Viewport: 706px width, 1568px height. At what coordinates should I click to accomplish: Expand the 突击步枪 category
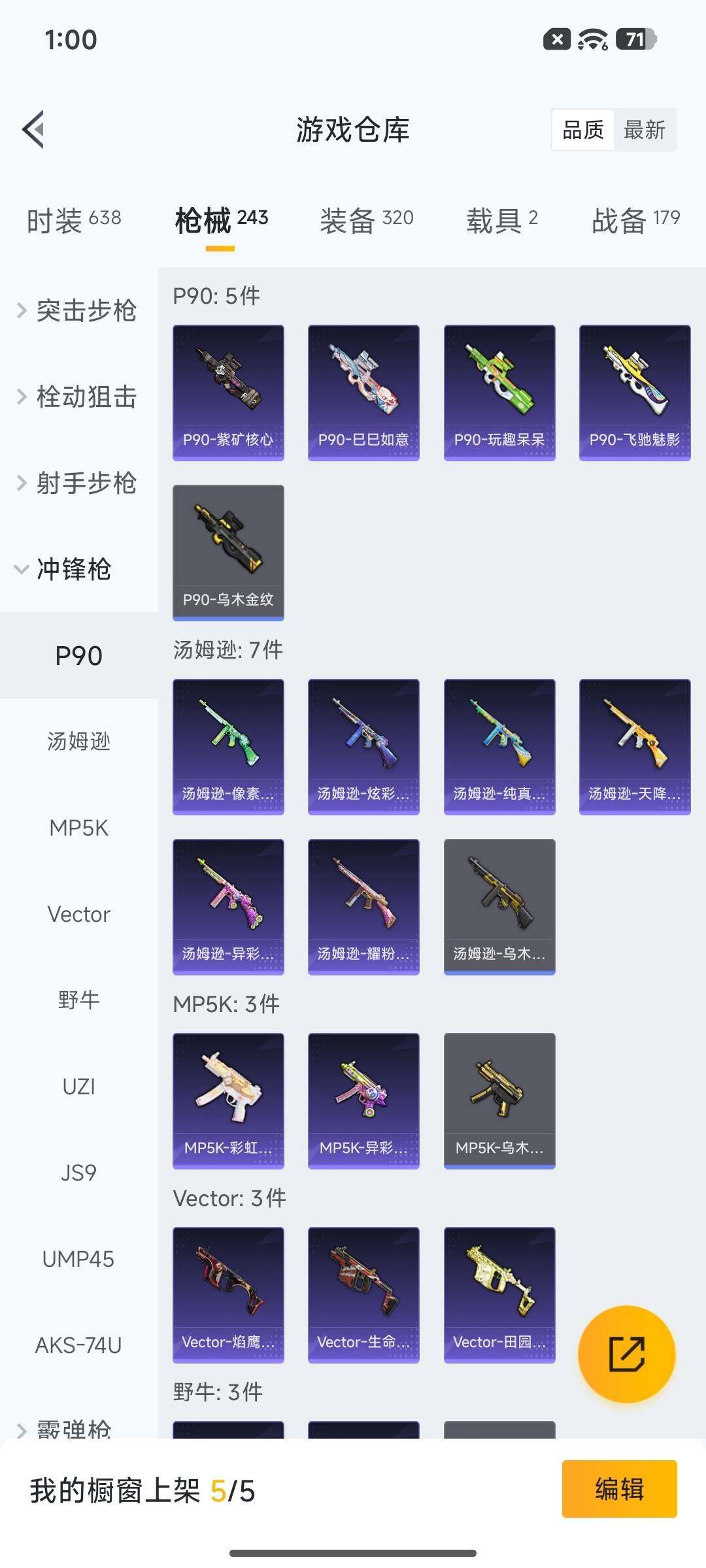(x=86, y=312)
